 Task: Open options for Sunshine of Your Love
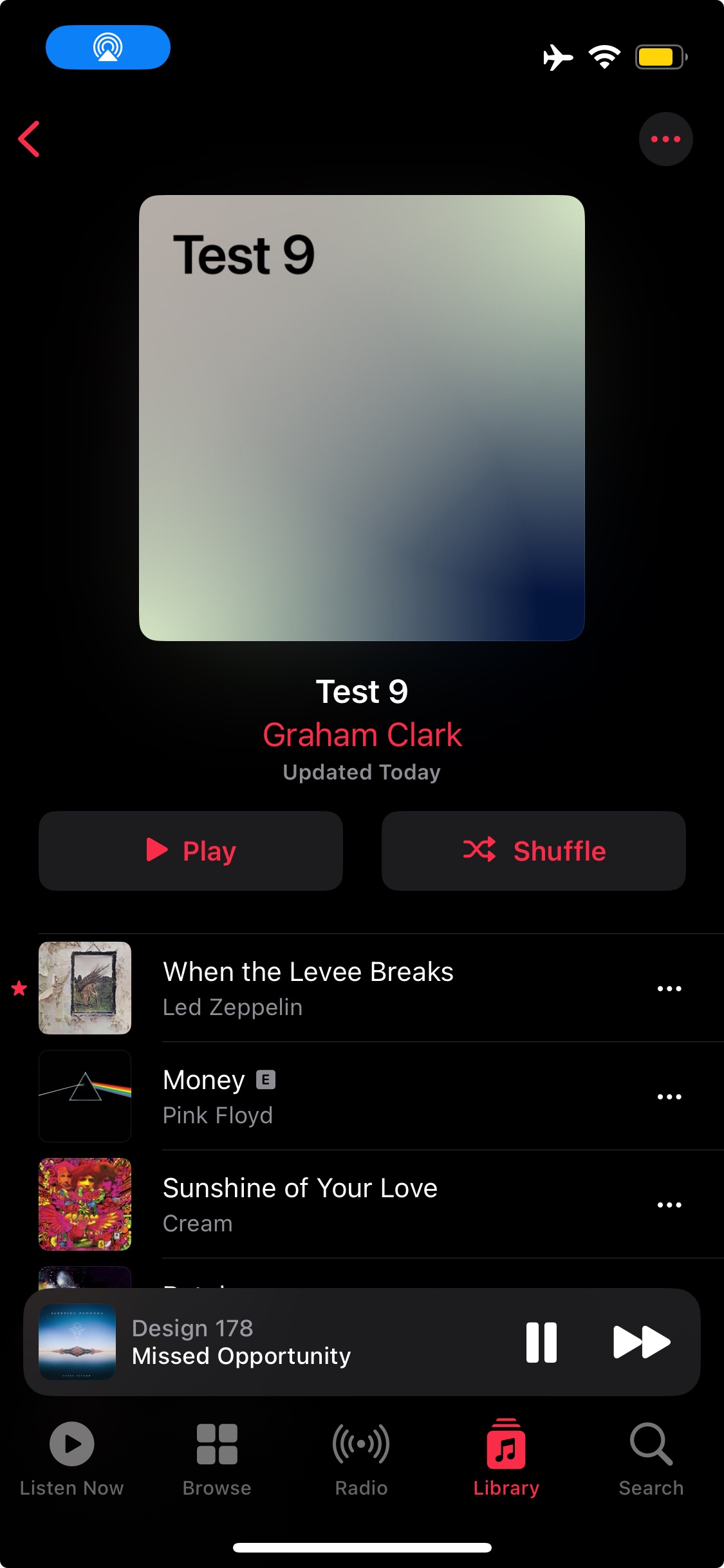coord(669,1204)
